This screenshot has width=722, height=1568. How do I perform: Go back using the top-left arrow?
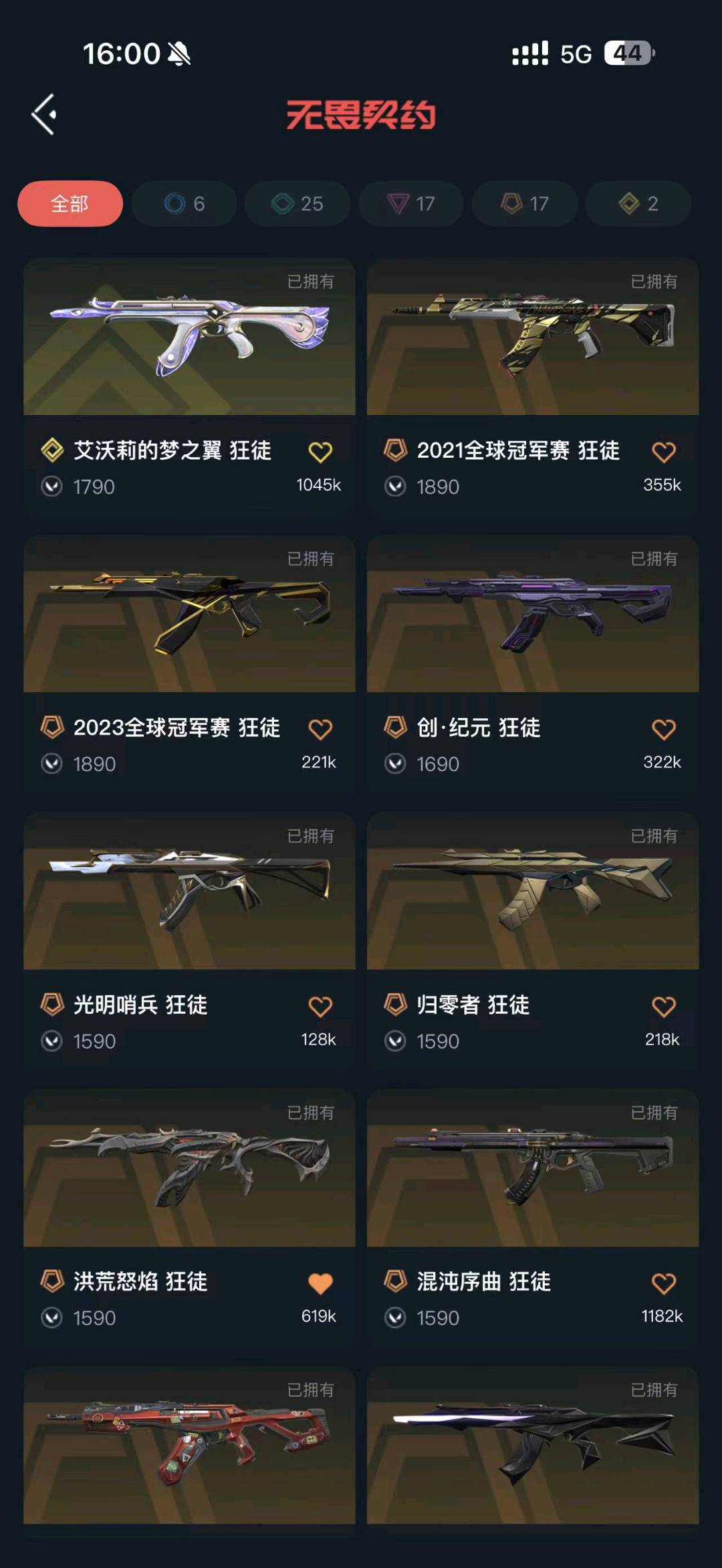(44, 114)
